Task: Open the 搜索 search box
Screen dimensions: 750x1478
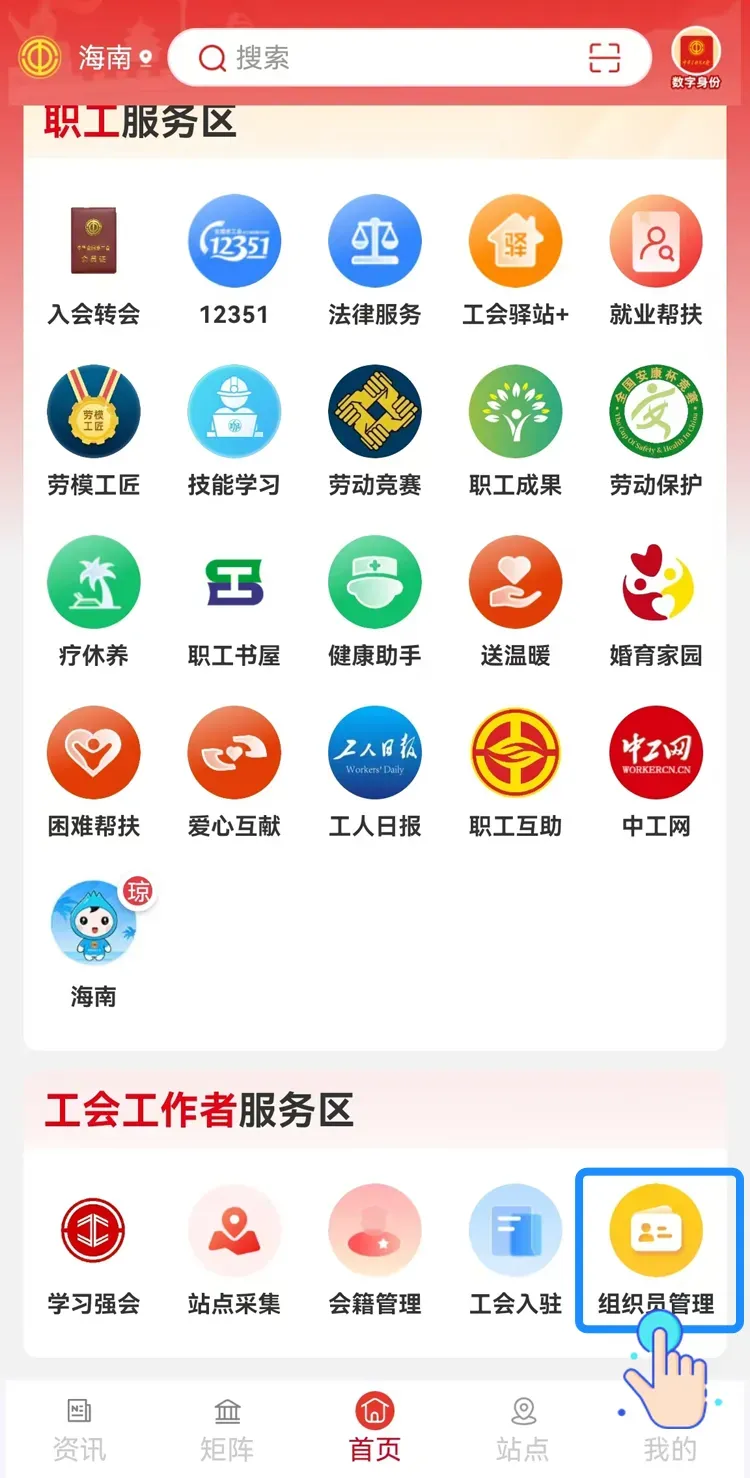Action: [410, 58]
